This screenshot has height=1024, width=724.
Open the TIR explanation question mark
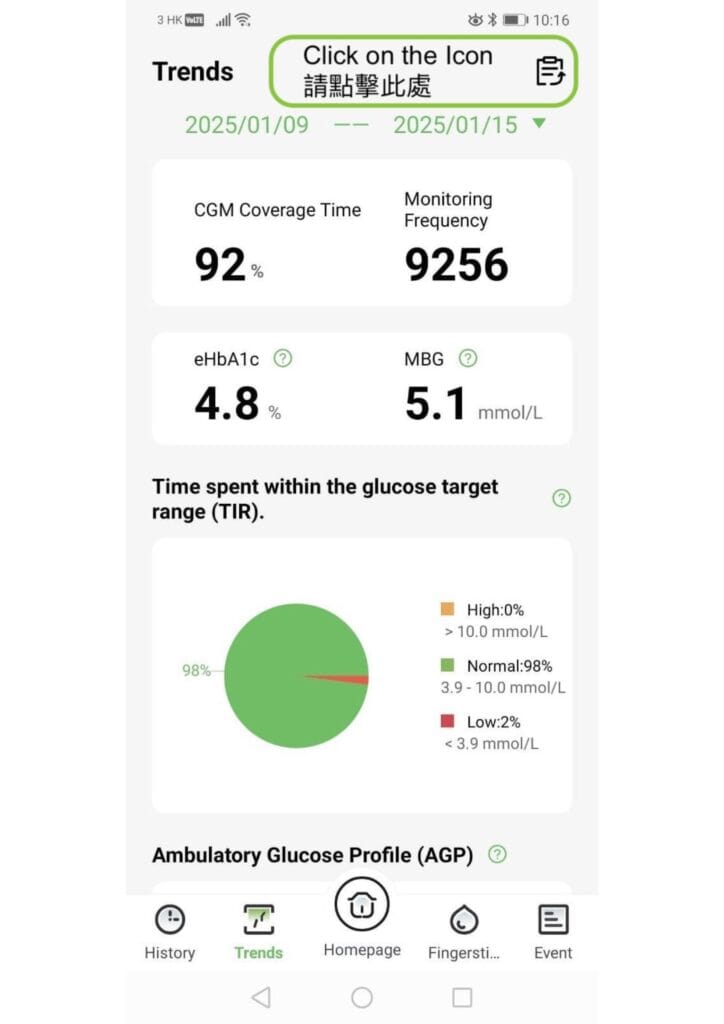[562, 498]
